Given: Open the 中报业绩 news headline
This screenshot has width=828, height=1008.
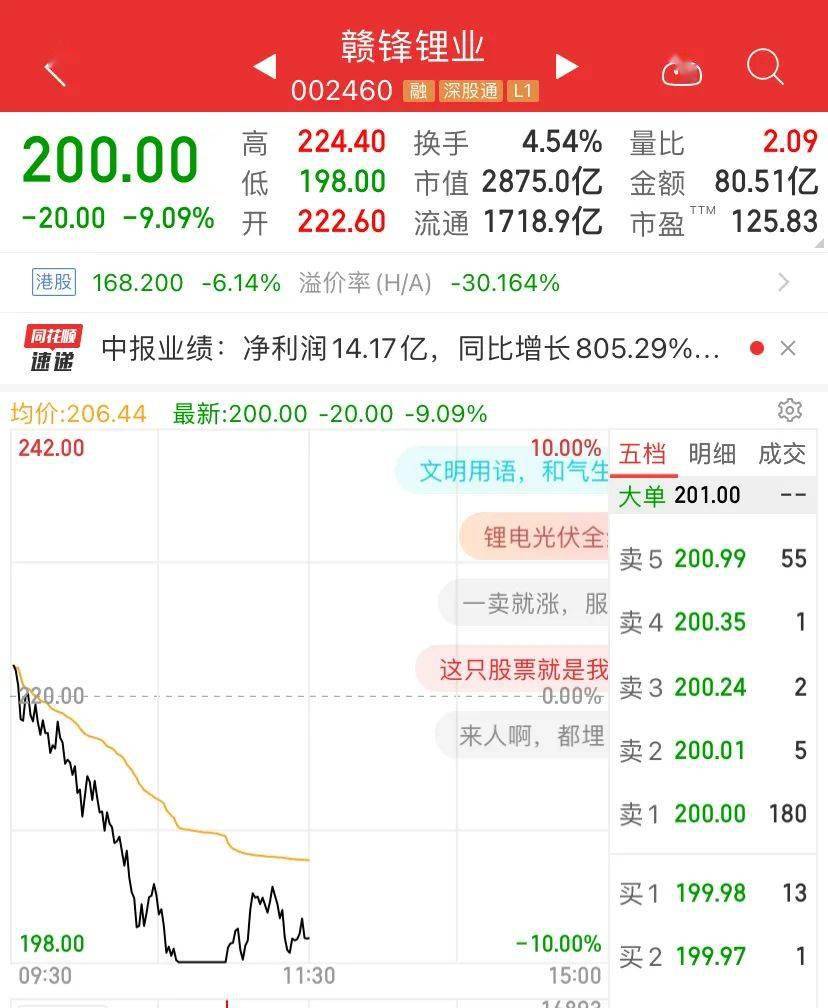Looking at the screenshot, I should tap(410, 348).
